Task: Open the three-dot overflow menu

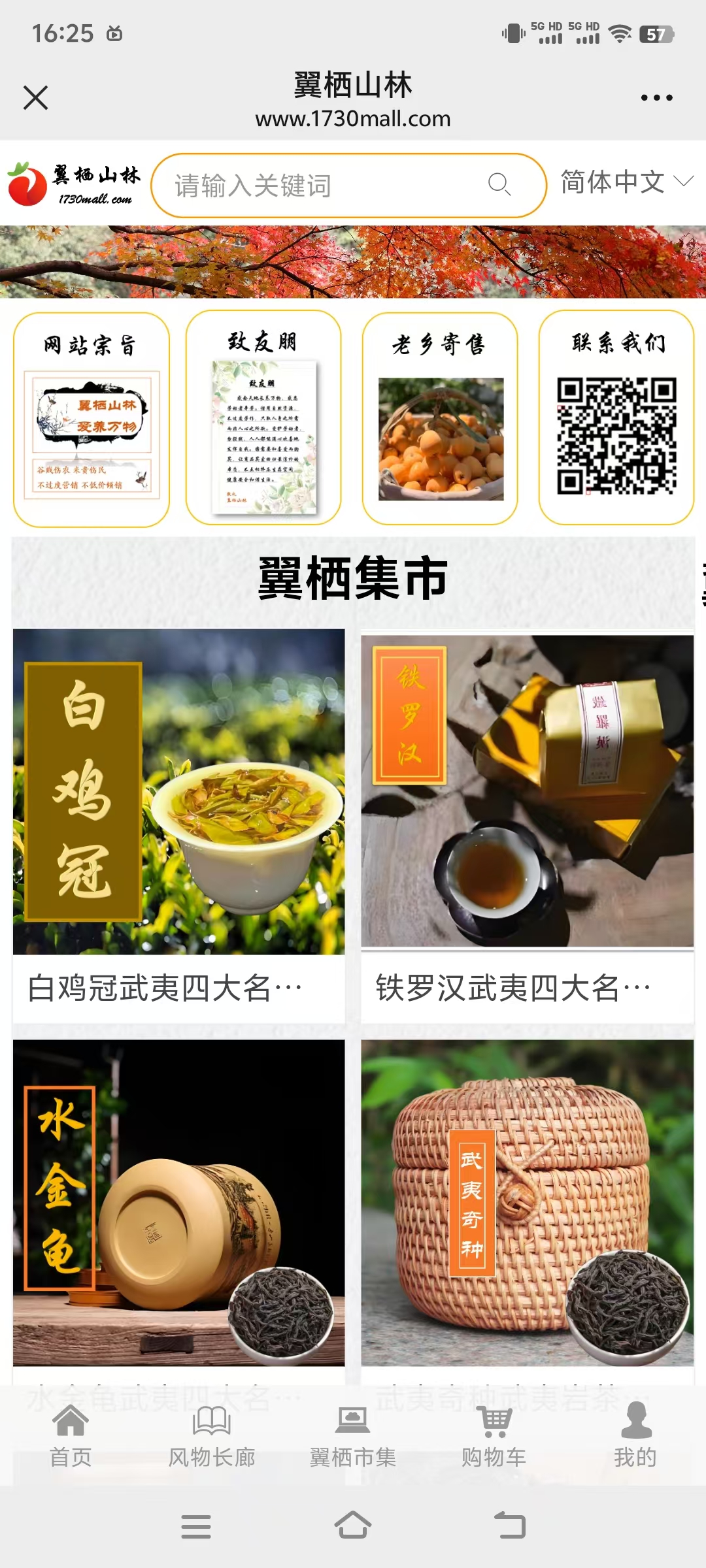Action: (x=656, y=98)
